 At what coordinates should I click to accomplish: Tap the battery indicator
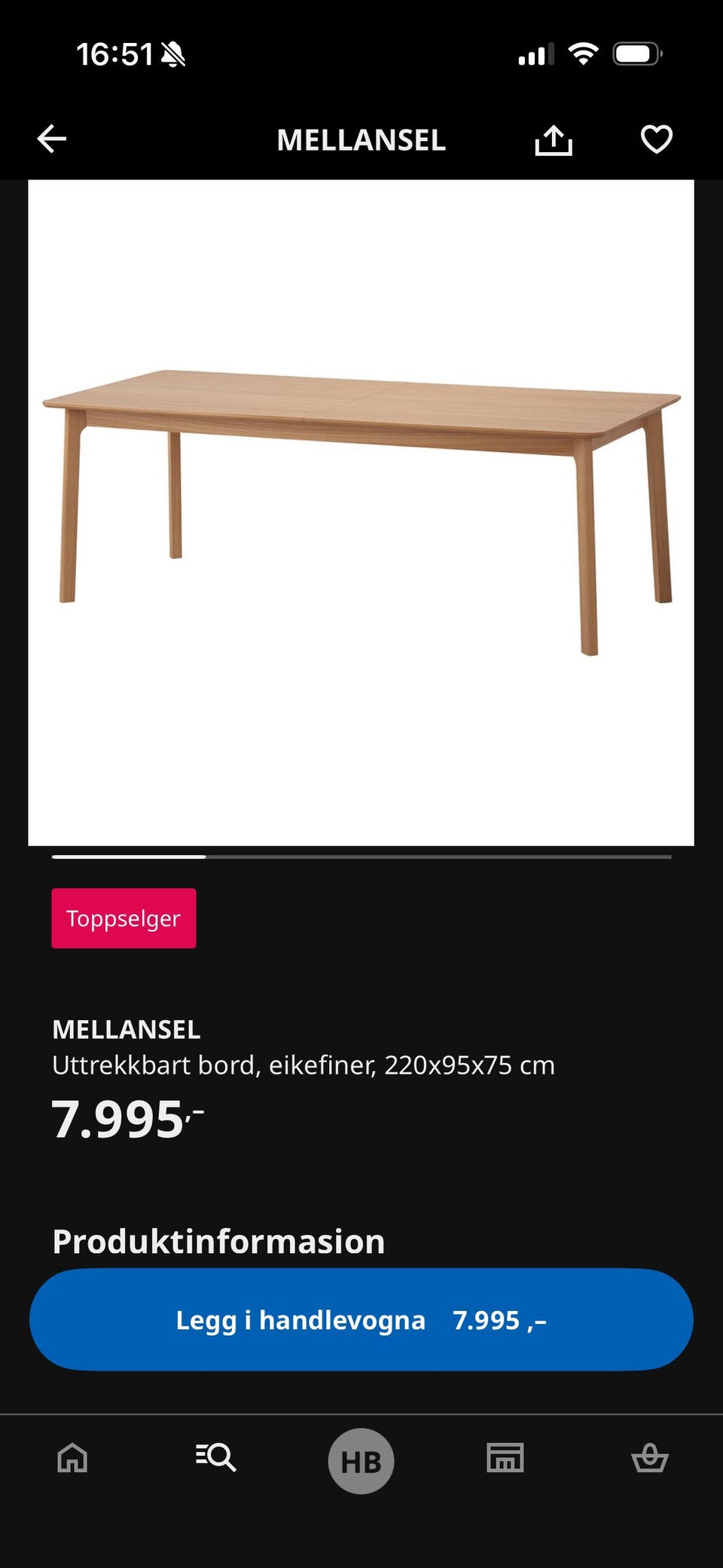tap(636, 53)
